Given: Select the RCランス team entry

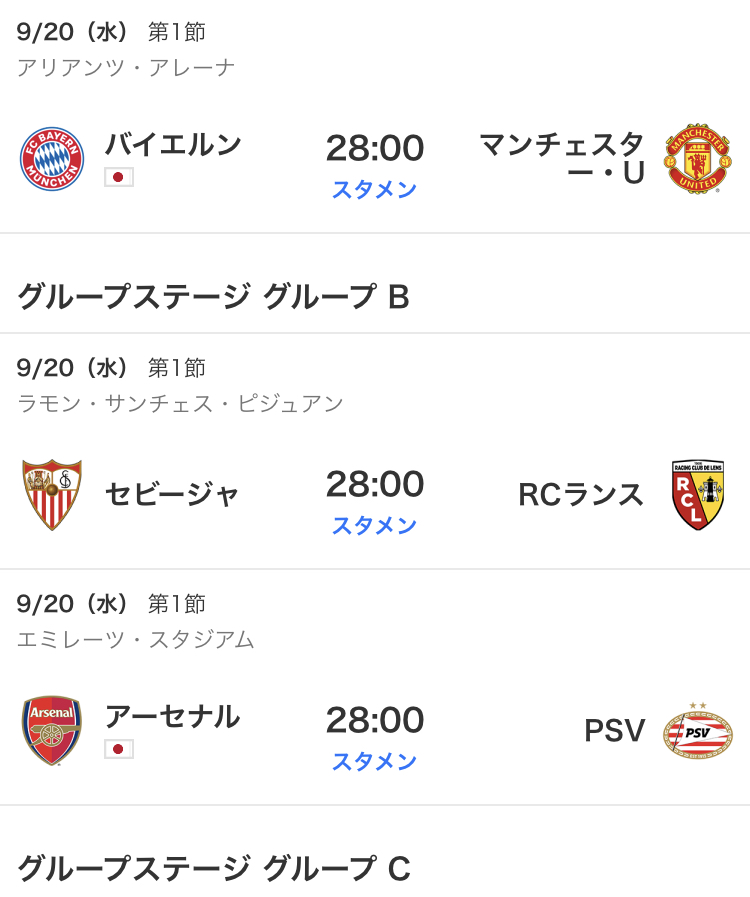Looking at the screenshot, I should [581, 495].
